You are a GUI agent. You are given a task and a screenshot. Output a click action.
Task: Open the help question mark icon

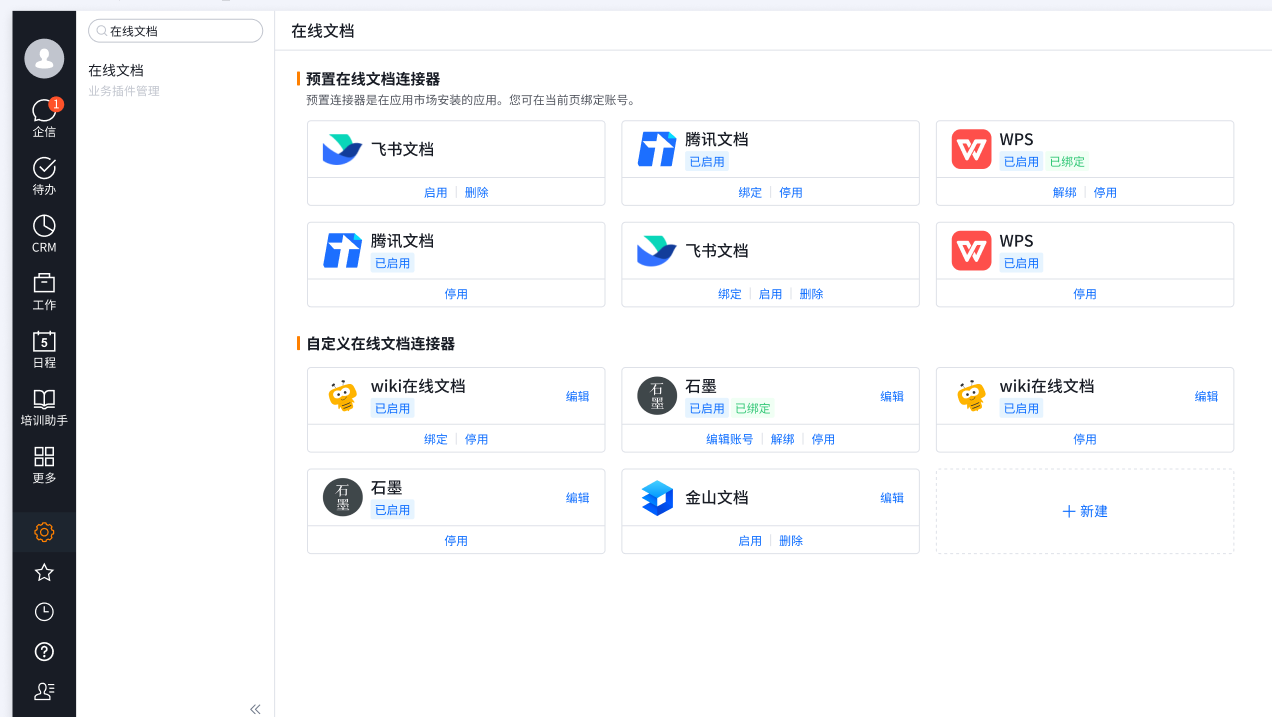[x=44, y=652]
